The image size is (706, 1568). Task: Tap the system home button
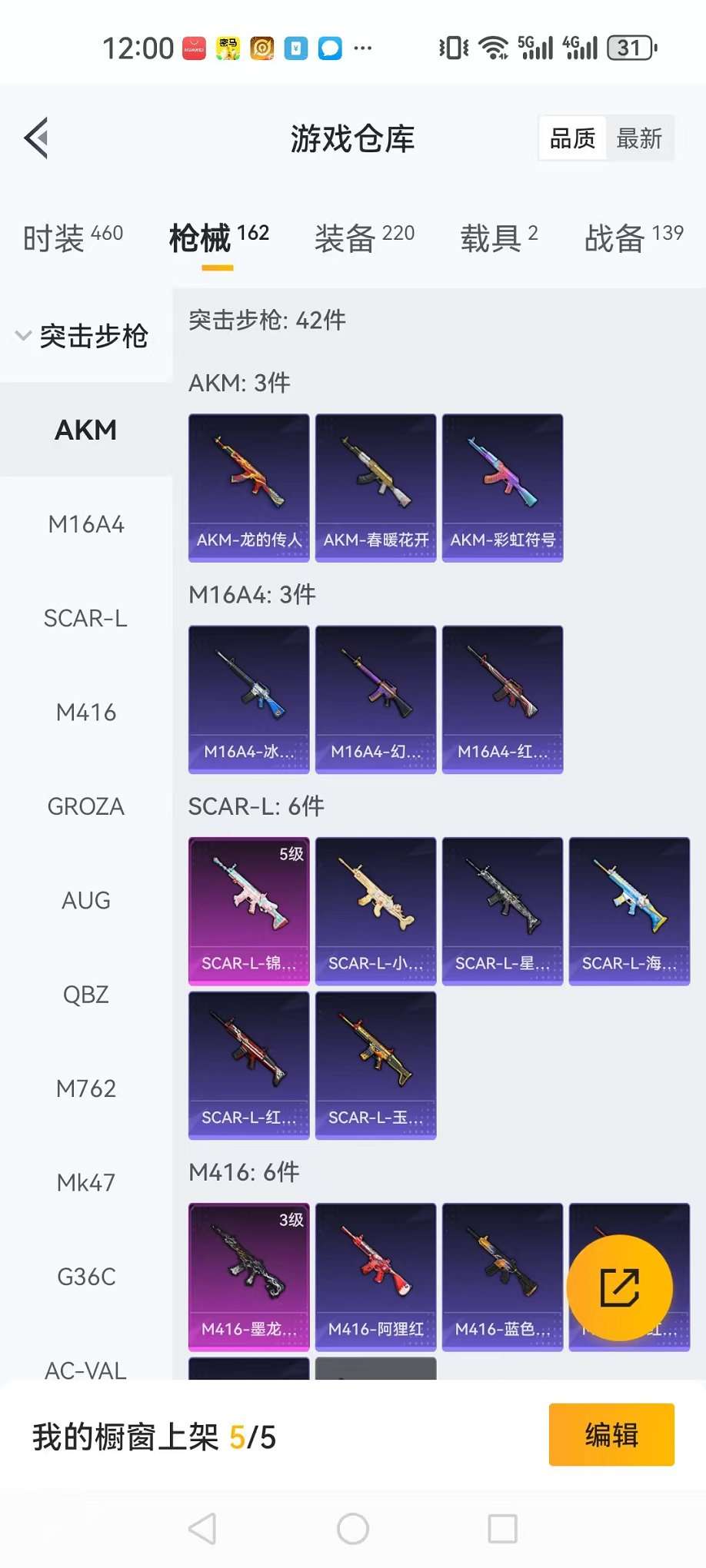353,1529
